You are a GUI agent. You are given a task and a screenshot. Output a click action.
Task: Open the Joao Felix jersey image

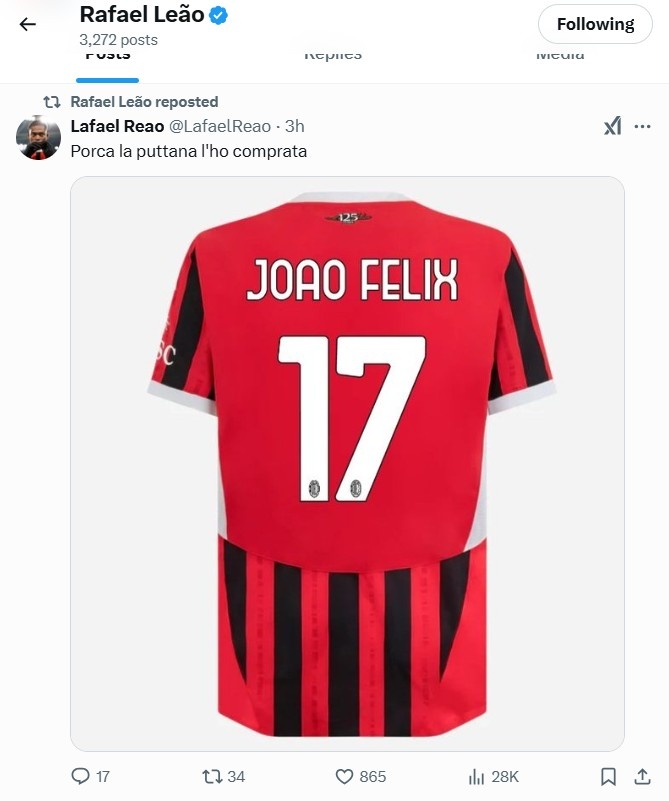pos(347,463)
